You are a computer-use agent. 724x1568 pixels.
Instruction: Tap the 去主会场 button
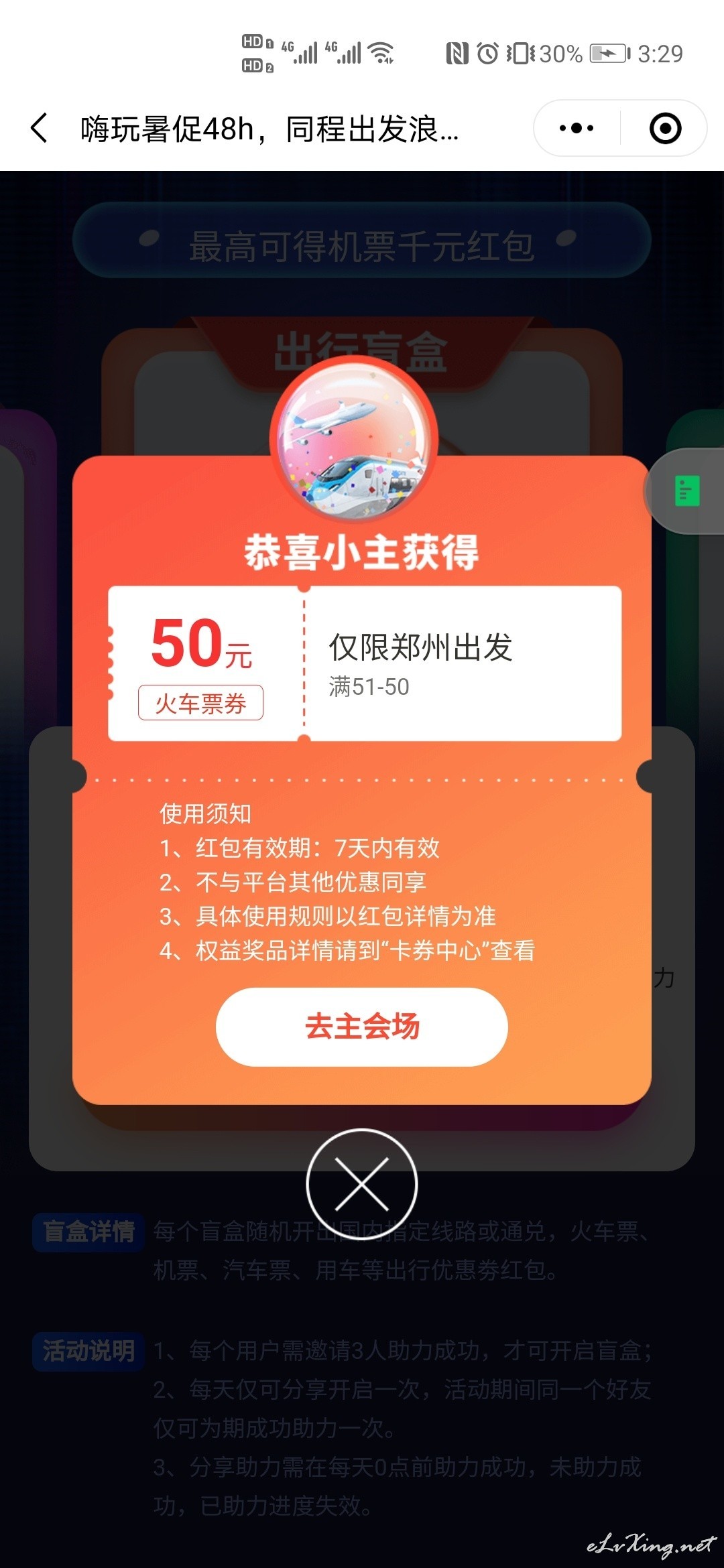tap(362, 1027)
